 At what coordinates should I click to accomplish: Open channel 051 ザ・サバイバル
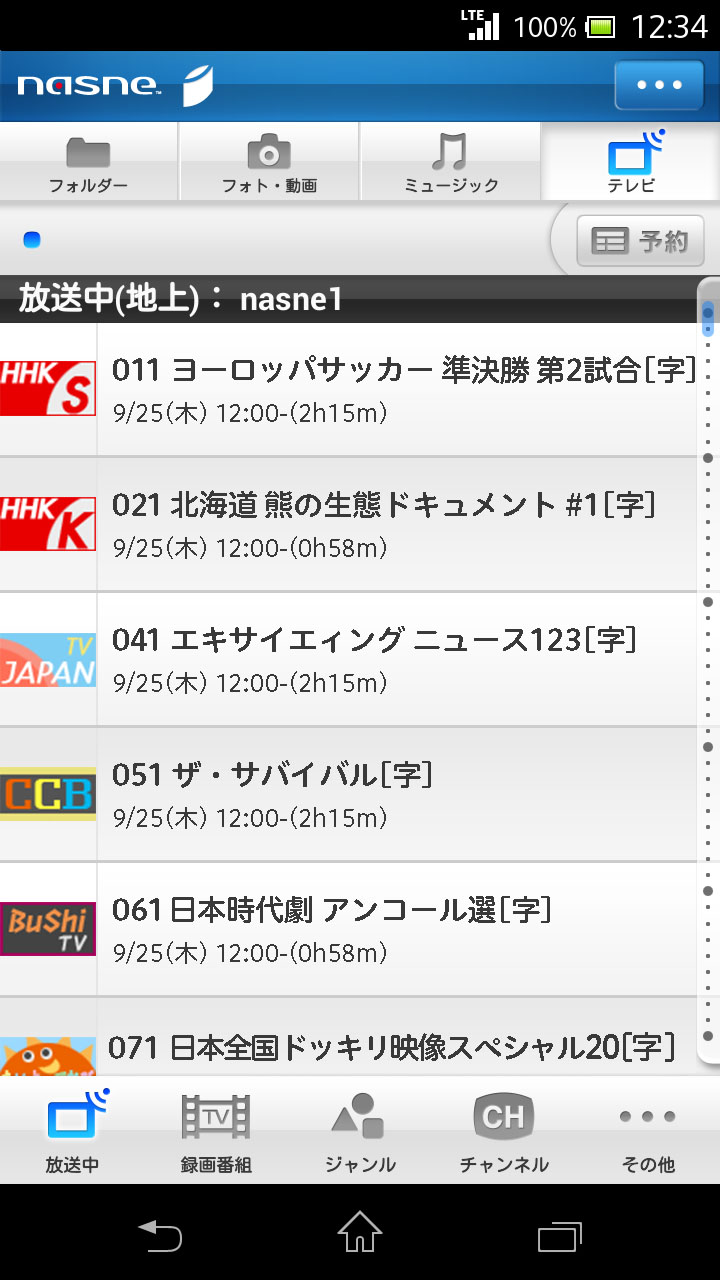click(400, 794)
